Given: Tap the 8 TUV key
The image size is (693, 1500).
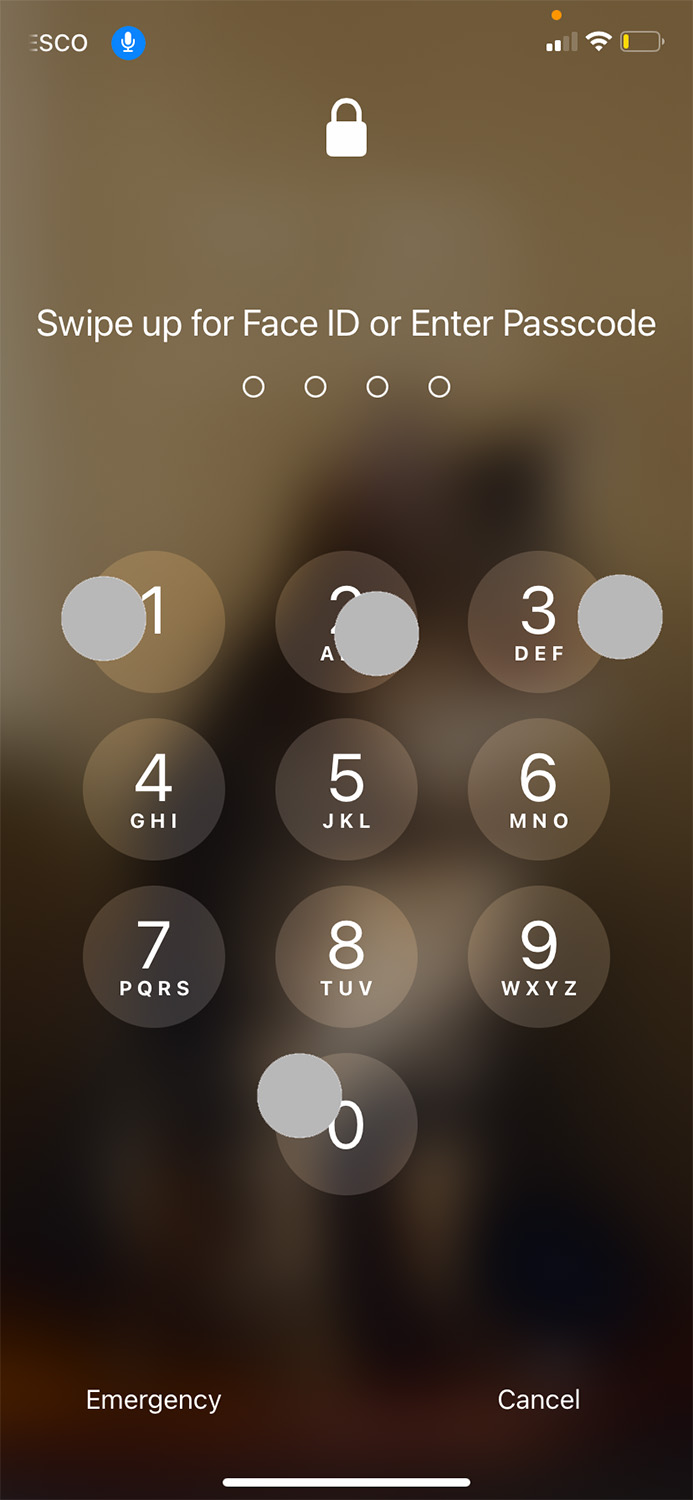Looking at the screenshot, I should pyautogui.click(x=346, y=956).
